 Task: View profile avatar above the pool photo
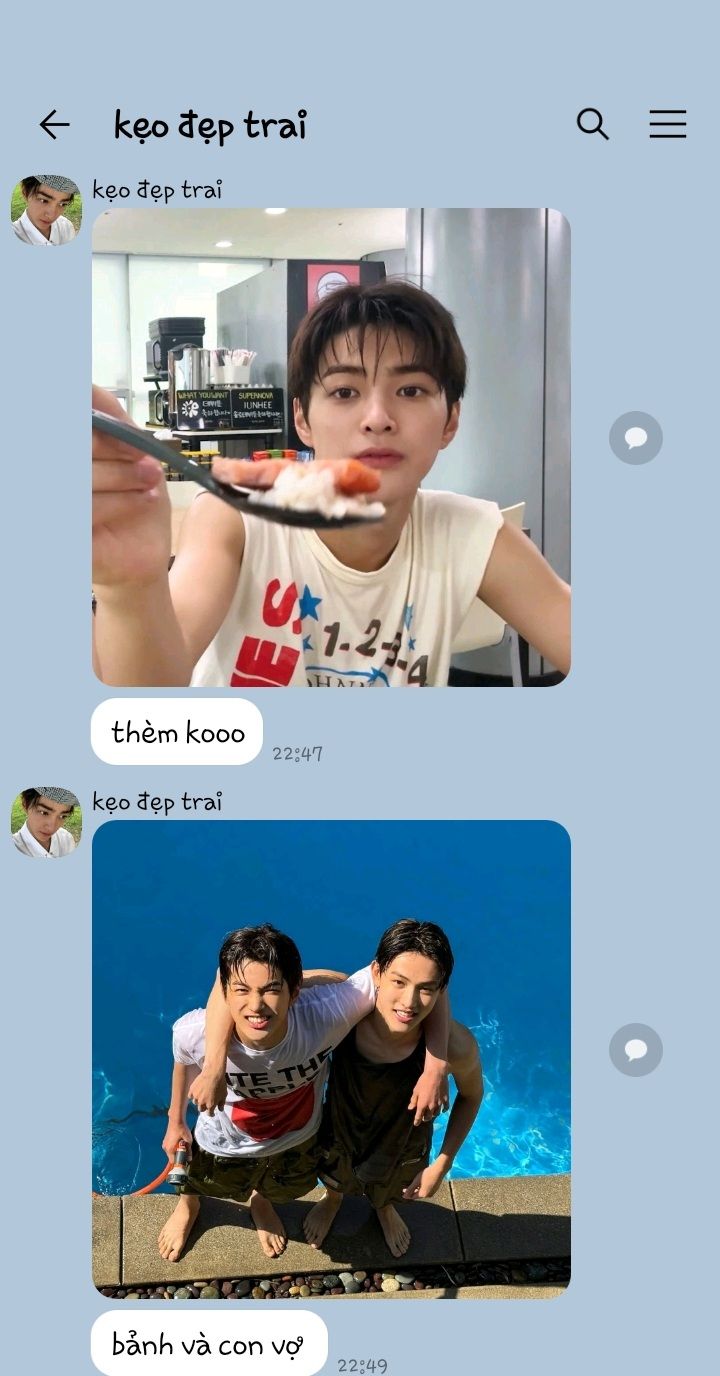pyautogui.click(x=46, y=822)
